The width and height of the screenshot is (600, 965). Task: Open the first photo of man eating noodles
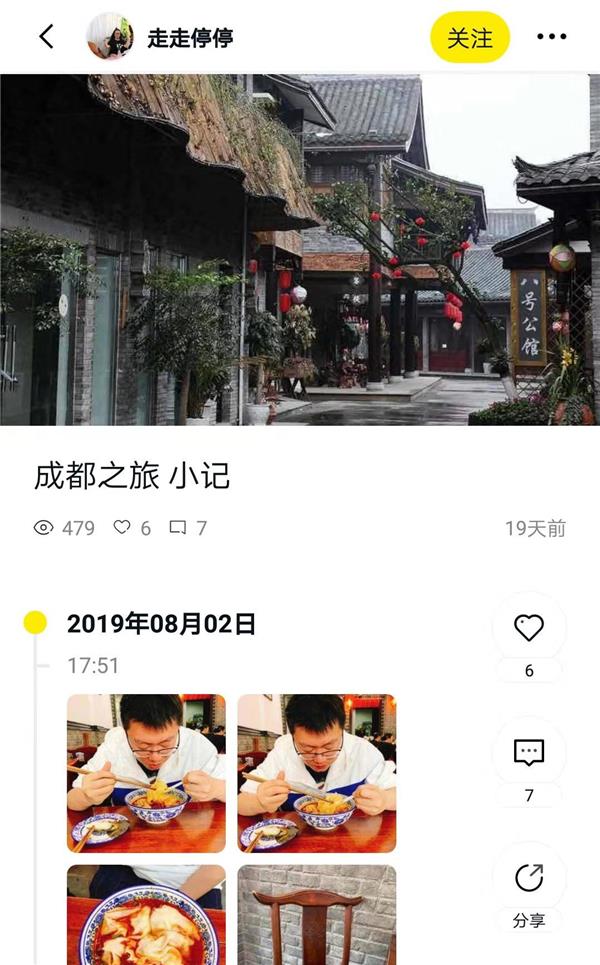(146, 773)
